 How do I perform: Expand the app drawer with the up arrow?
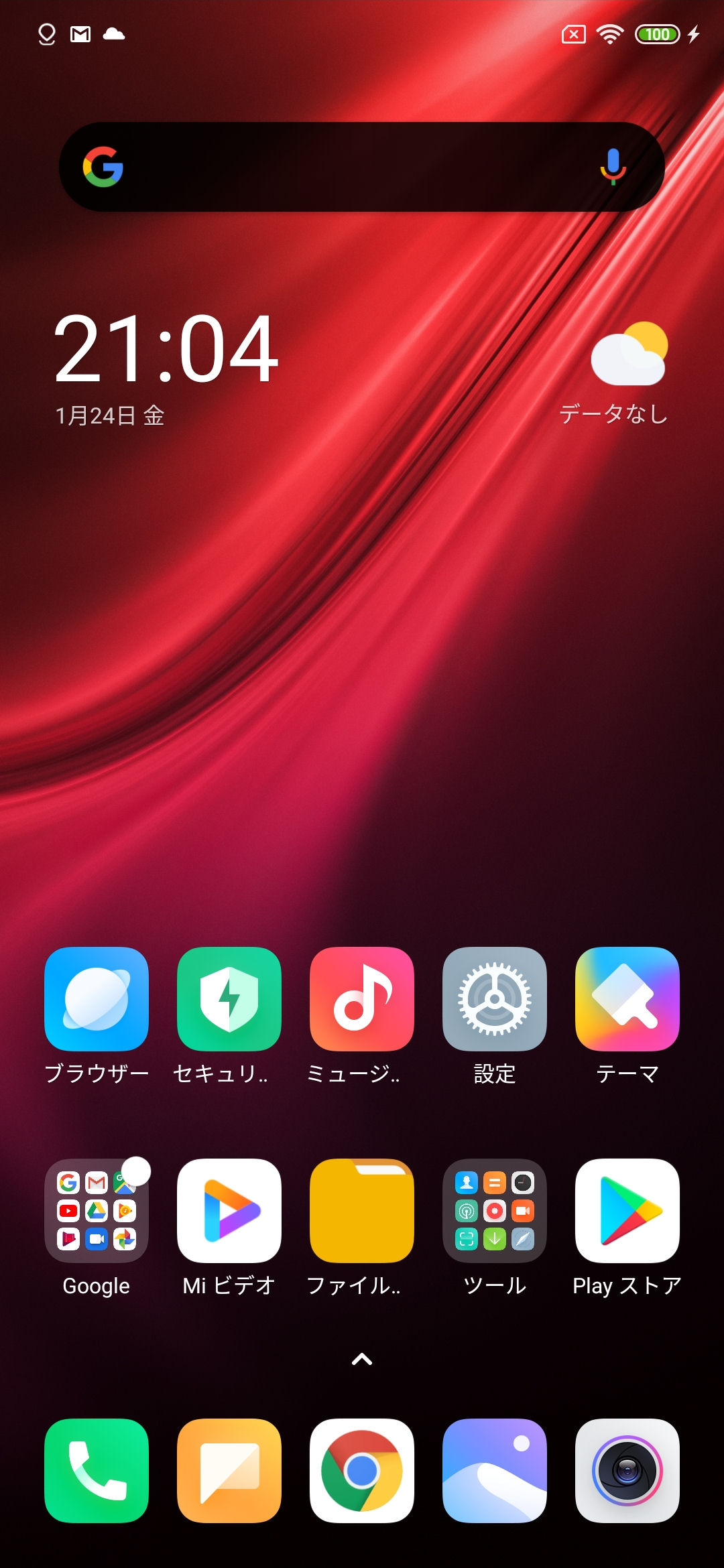[362, 1359]
